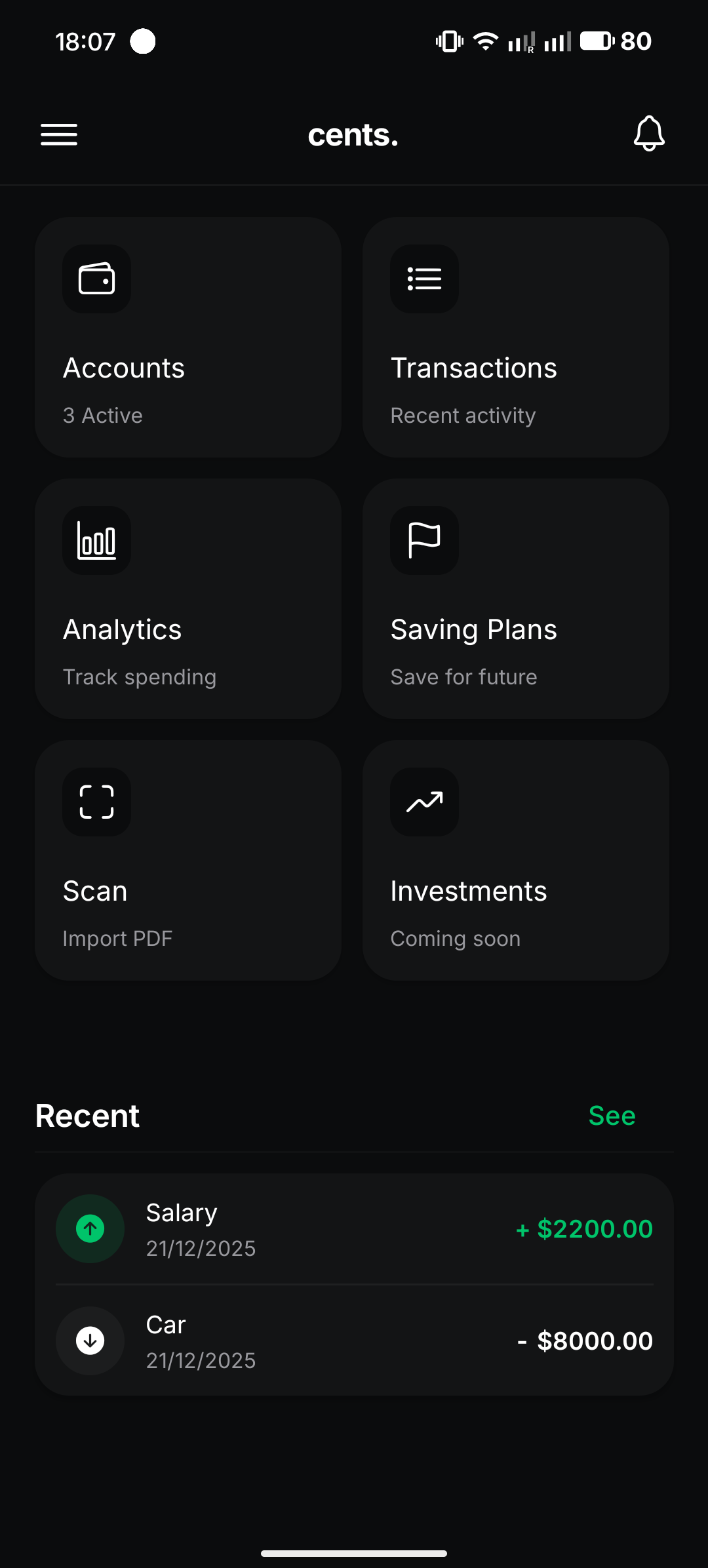
Task: Open the Car transaction entry
Action: point(354,1341)
